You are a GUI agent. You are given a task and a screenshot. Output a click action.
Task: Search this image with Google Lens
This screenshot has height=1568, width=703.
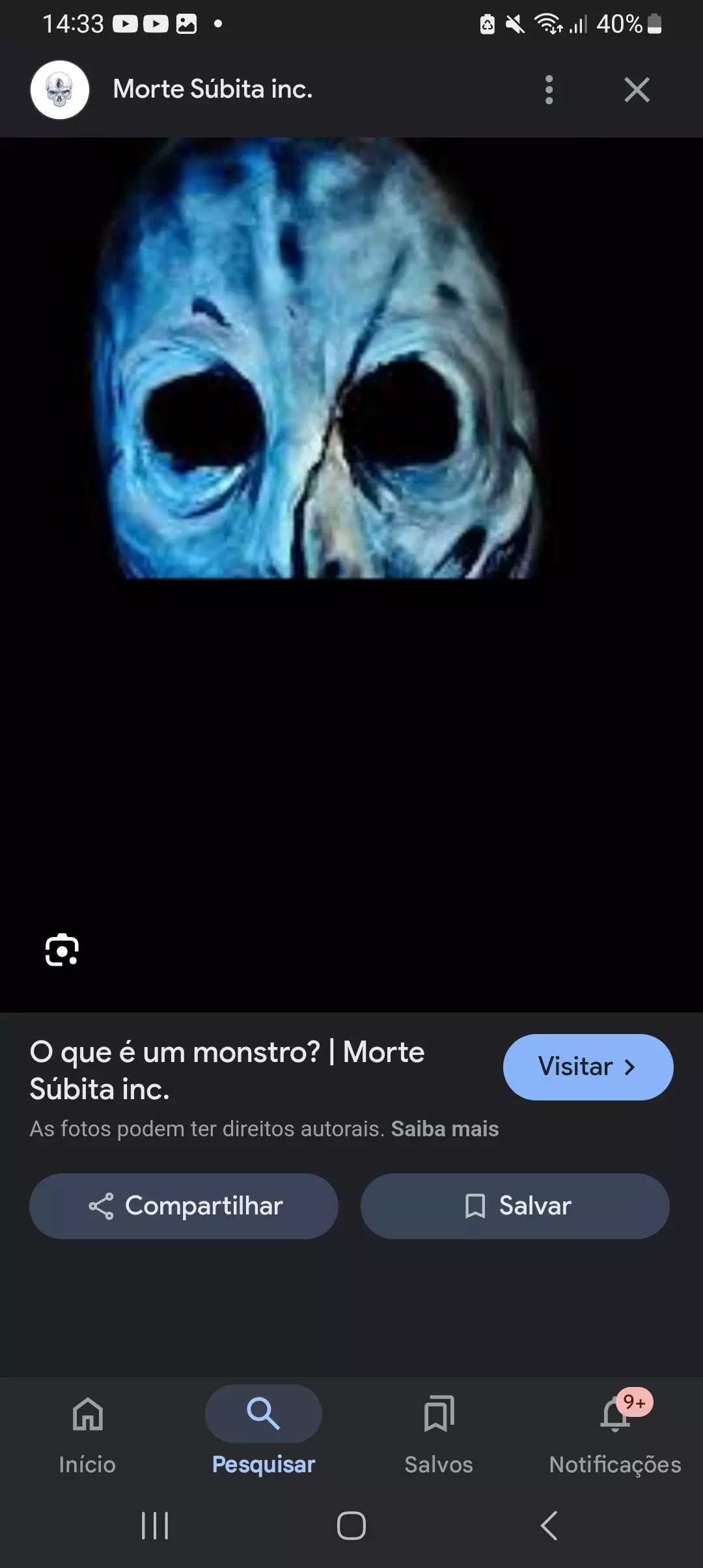[x=62, y=950]
